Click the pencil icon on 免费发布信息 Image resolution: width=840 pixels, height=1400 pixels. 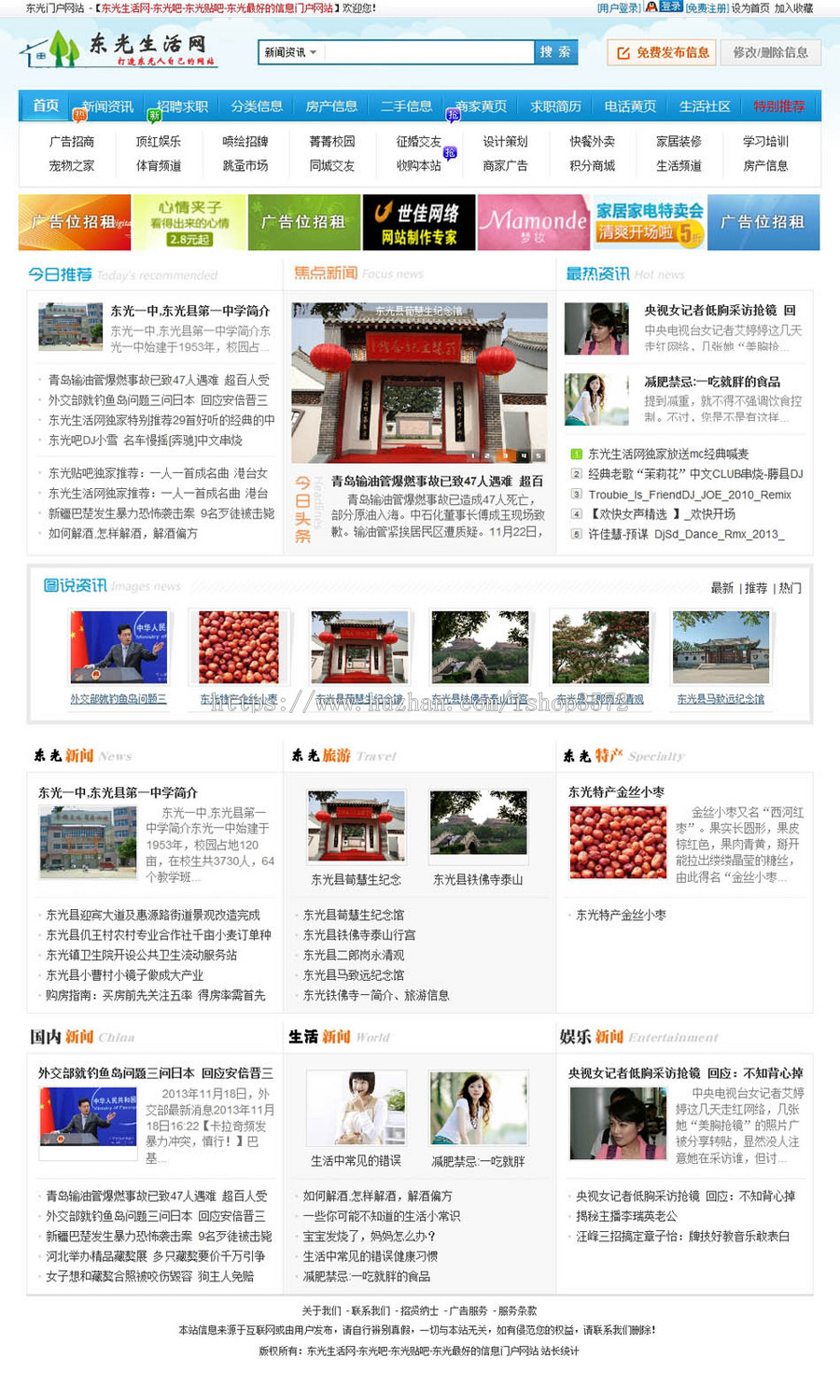pyautogui.click(x=623, y=52)
